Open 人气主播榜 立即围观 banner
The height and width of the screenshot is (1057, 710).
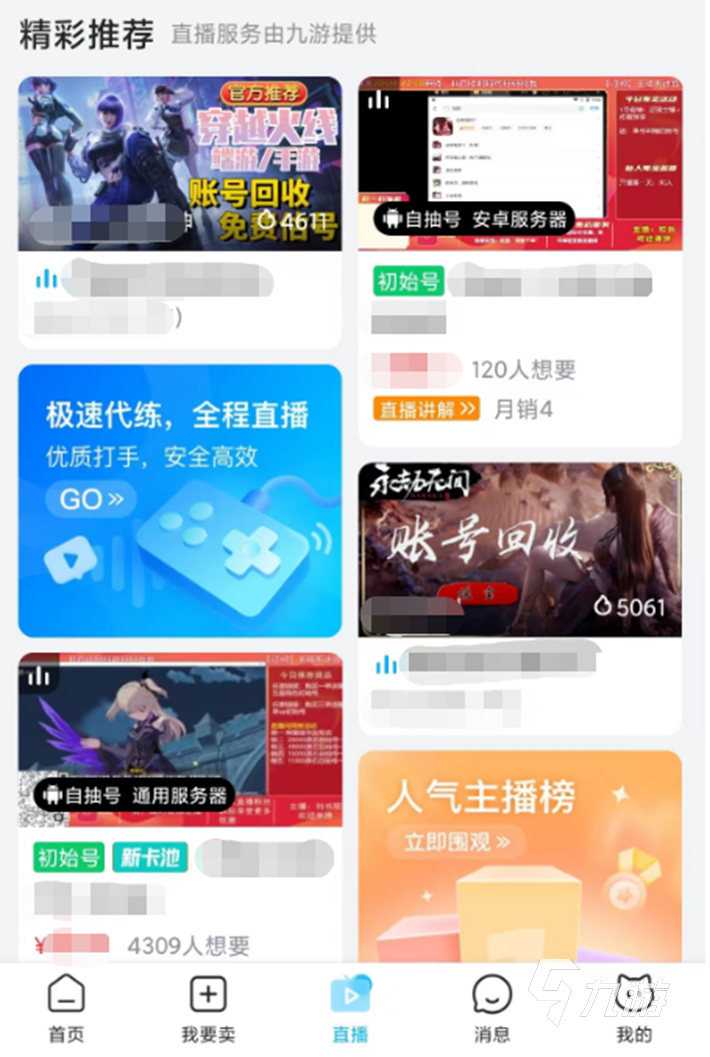520,860
